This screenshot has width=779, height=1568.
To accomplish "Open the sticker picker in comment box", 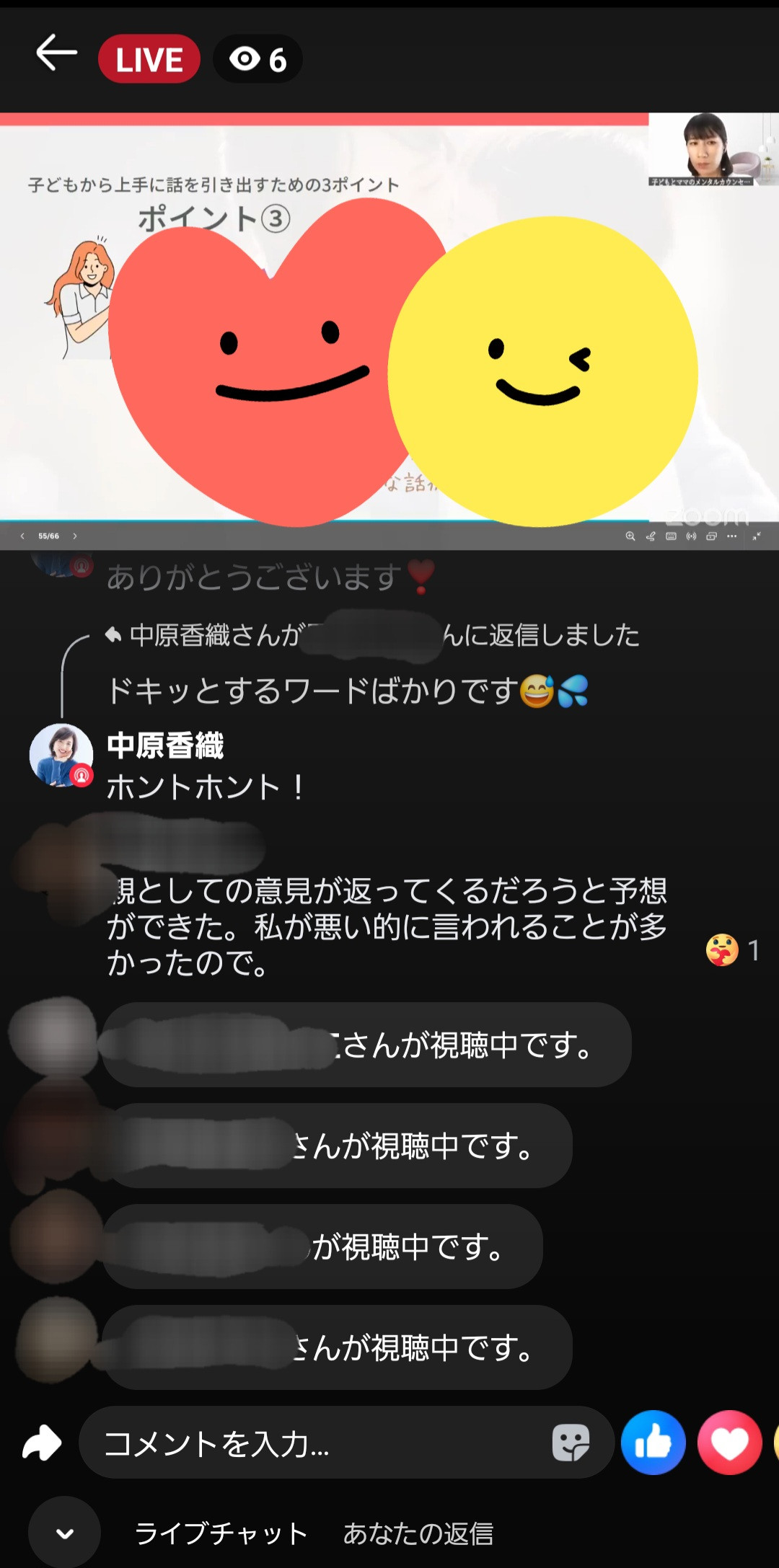I will 571,1443.
